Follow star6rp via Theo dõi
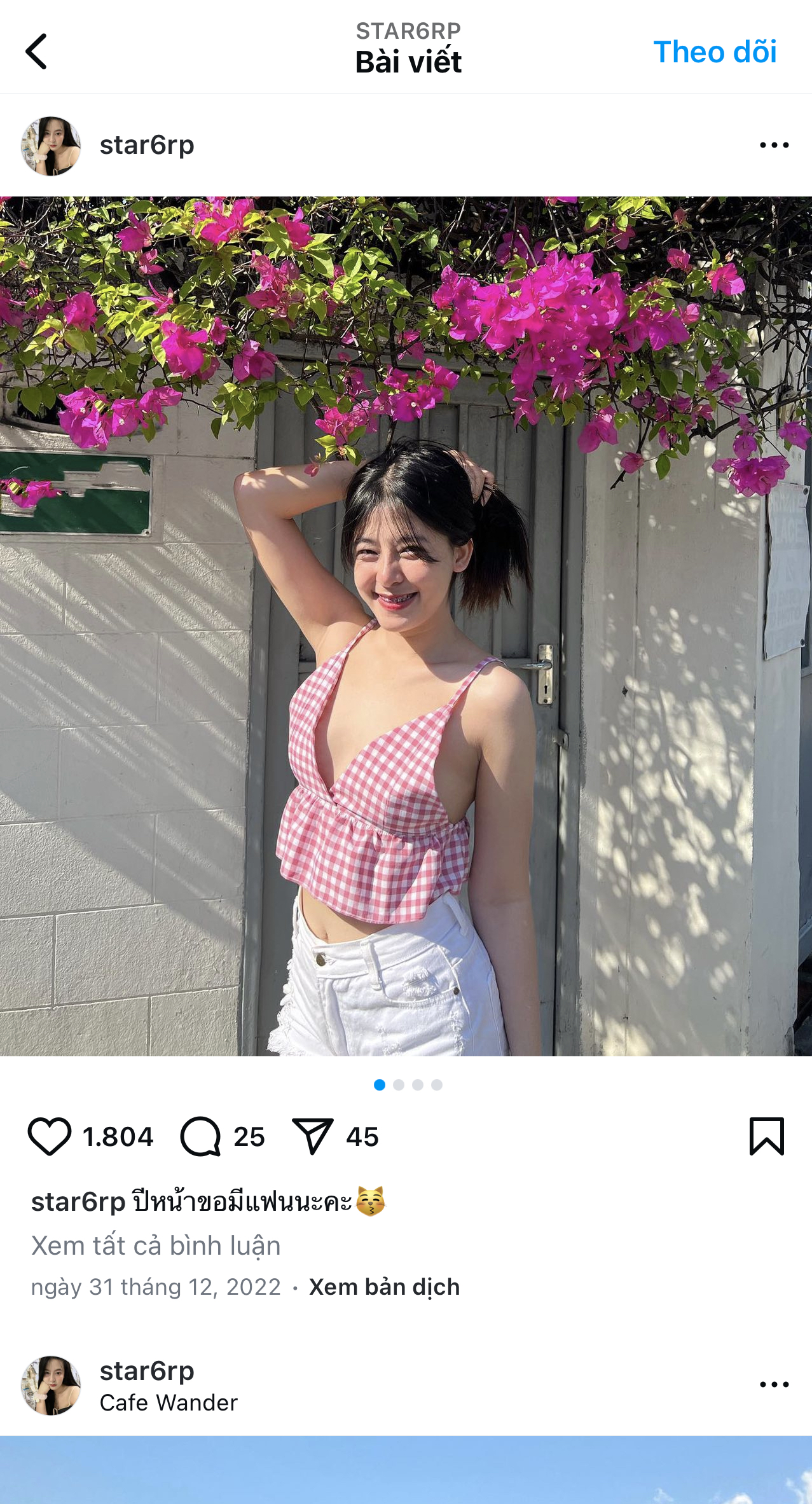The height and width of the screenshot is (1504, 812). click(x=715, y=52)
